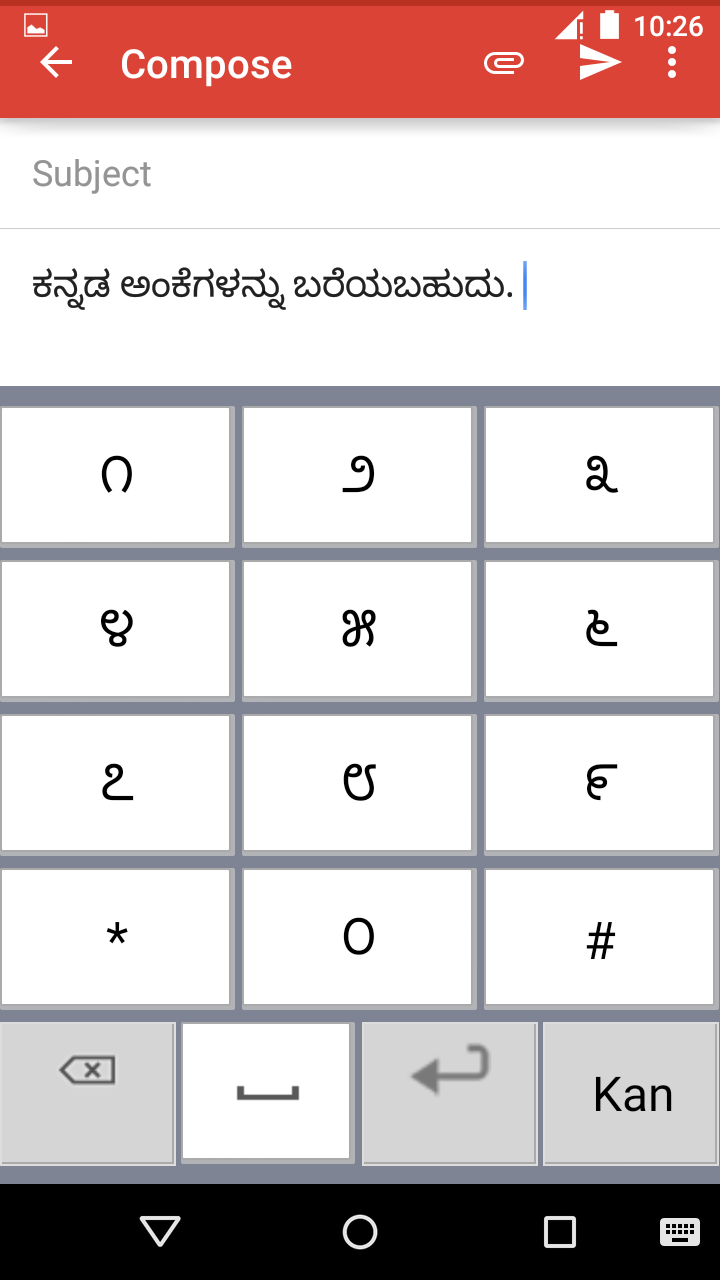The height and width of the screenshot is (1280, 720).
Task: Open the Recents square in the navigation bar
Action: (558, 1234)
